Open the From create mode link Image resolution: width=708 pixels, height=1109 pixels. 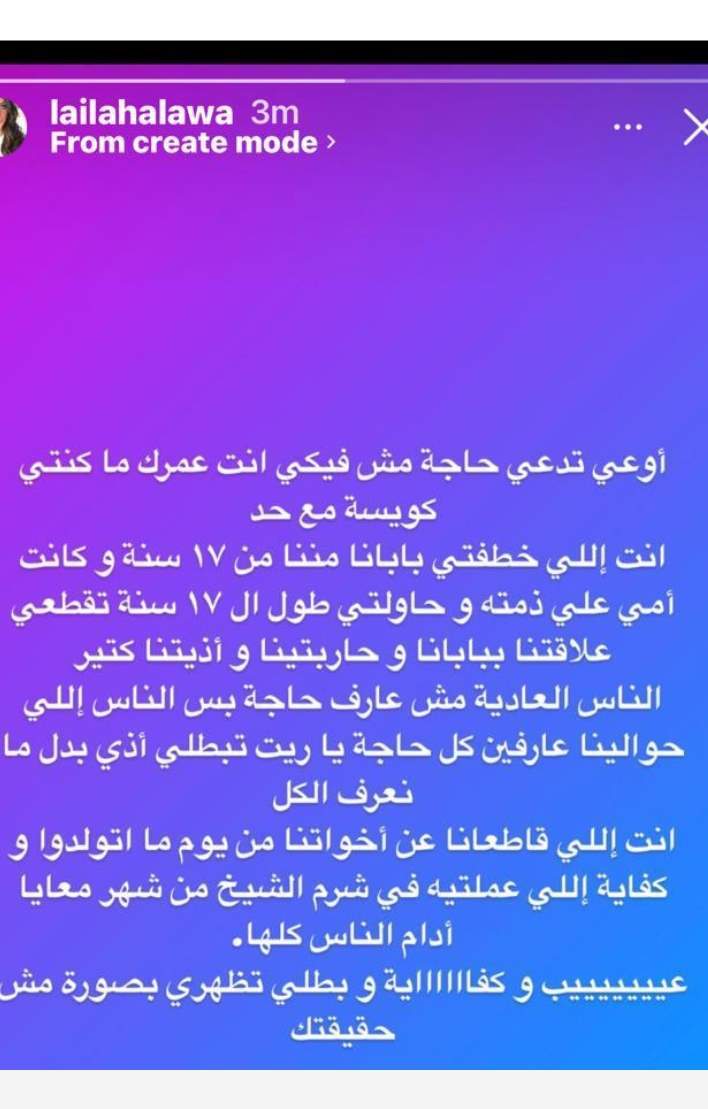[192, 143]
